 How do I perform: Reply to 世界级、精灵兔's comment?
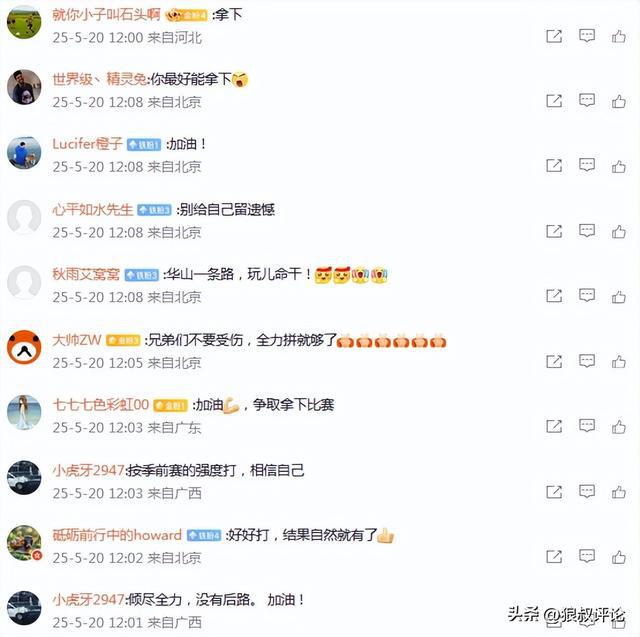588,101
